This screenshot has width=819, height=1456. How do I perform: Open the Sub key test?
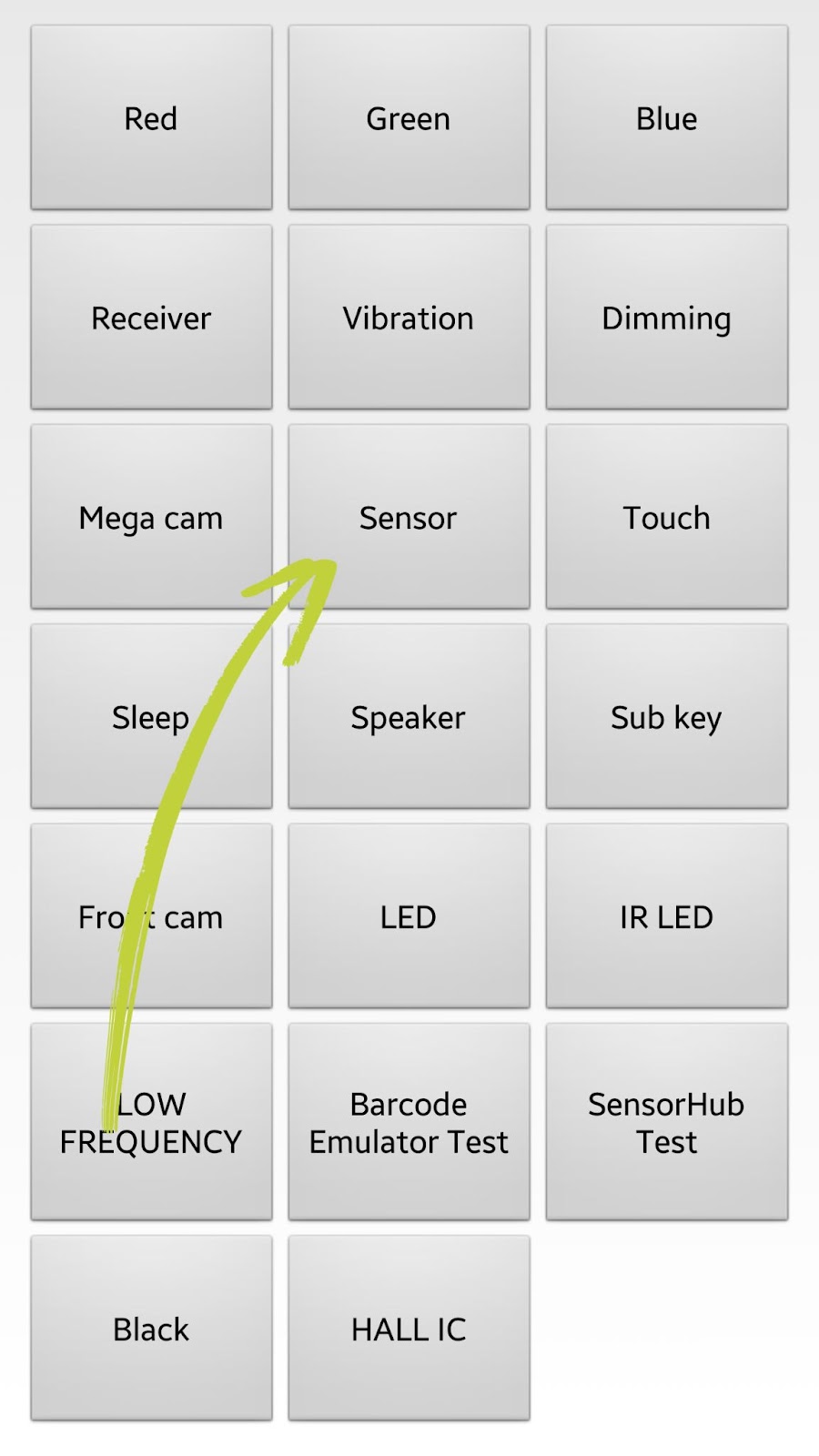(x=666, y=717)
